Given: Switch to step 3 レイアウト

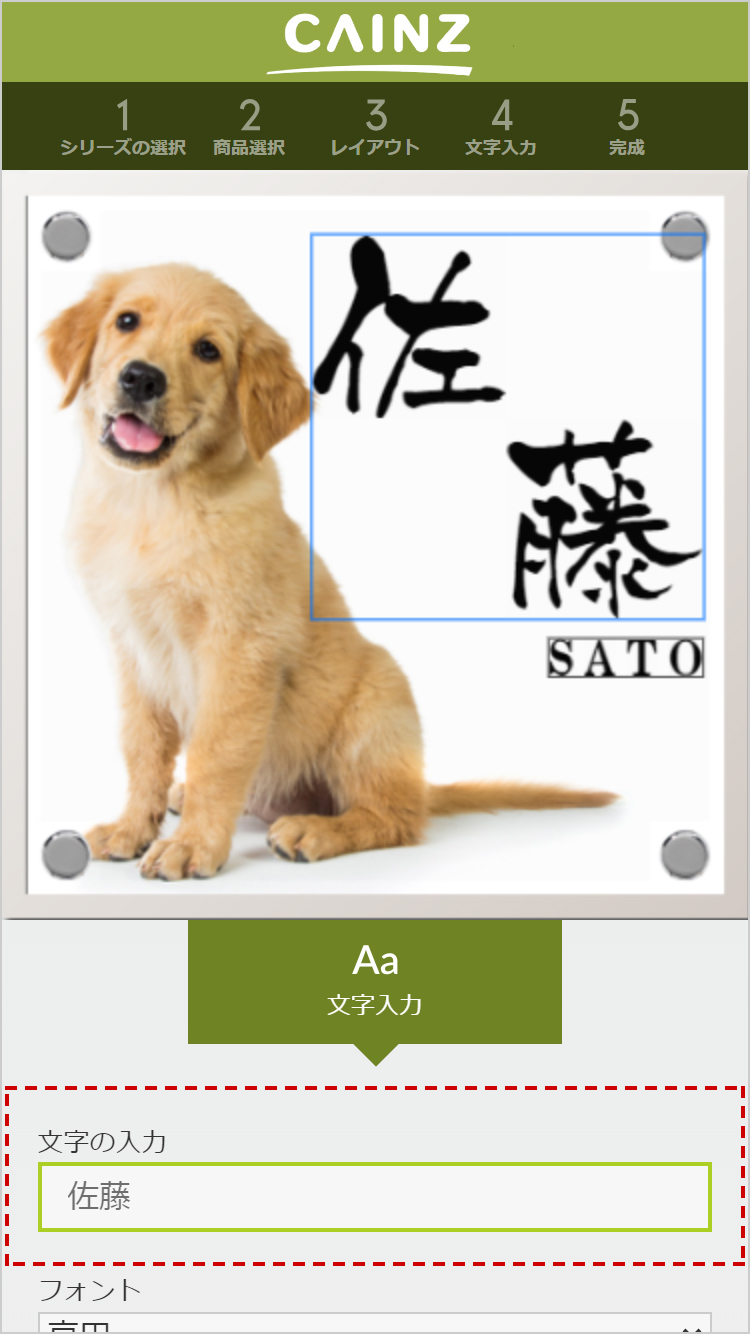Looking at the screenshot, I should pyautogui.click(x=375, y=128).
